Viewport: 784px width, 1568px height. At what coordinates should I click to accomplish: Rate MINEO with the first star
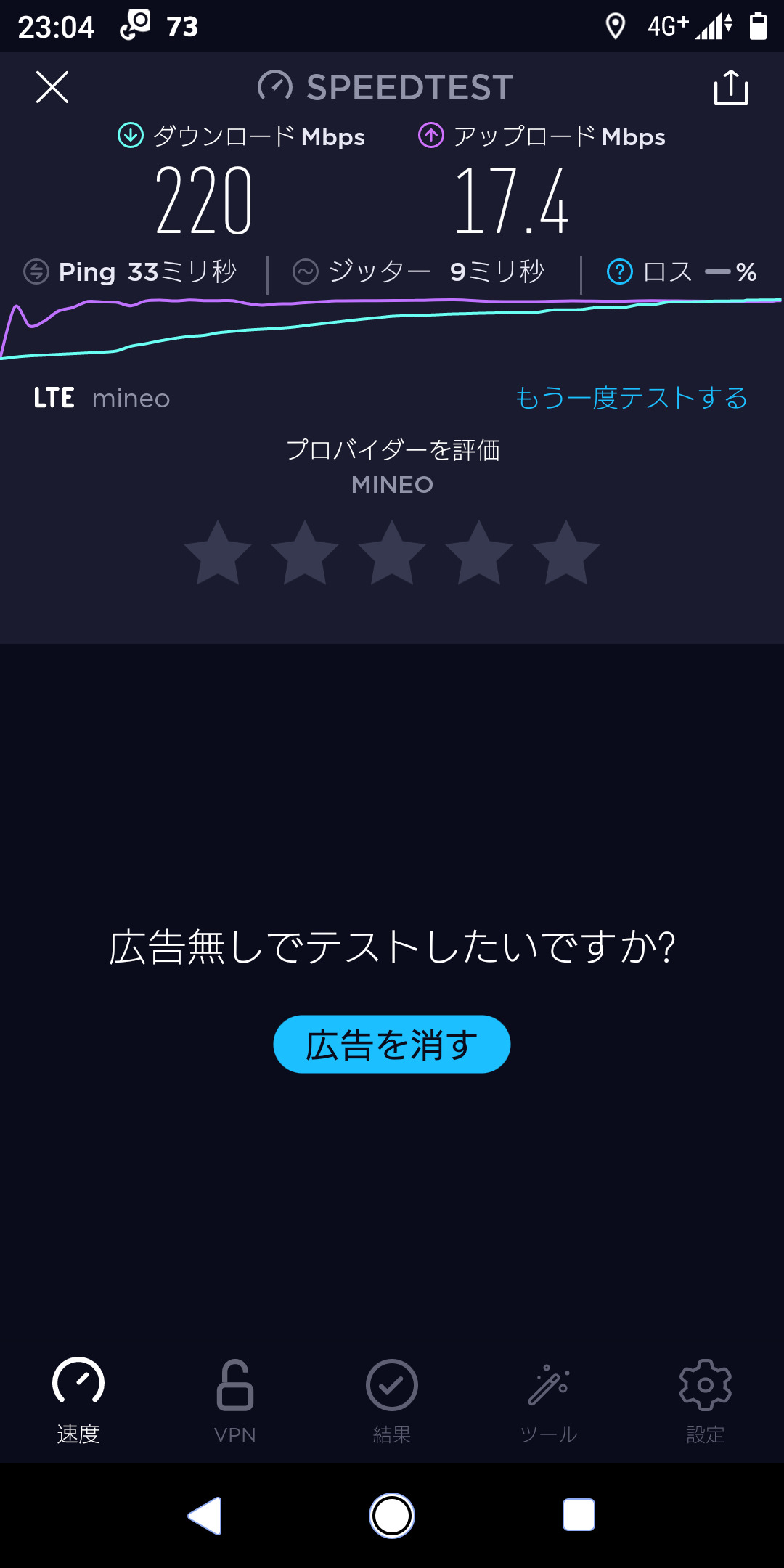[x=218, y=553]
